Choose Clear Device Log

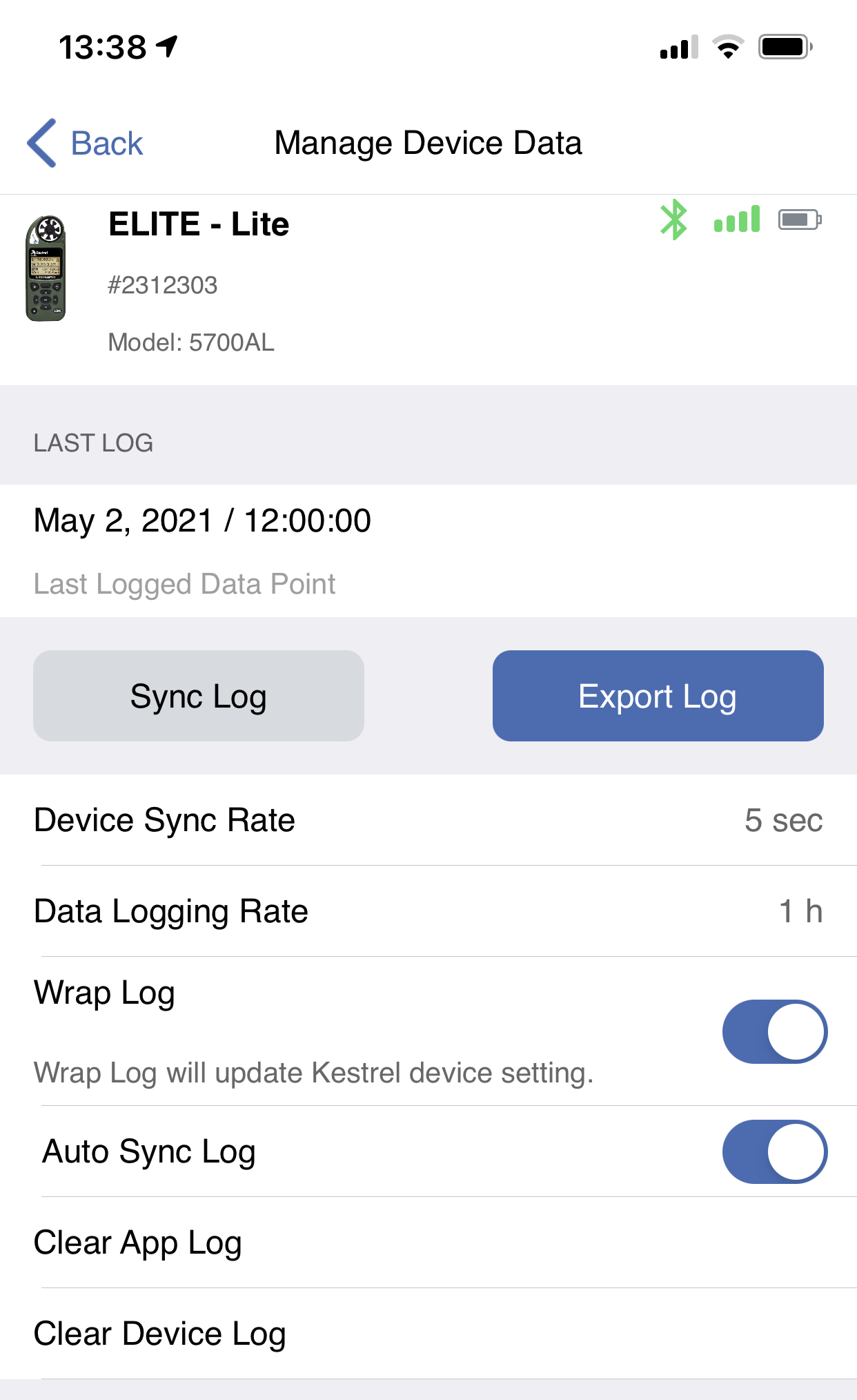(x=160, y=1334)
